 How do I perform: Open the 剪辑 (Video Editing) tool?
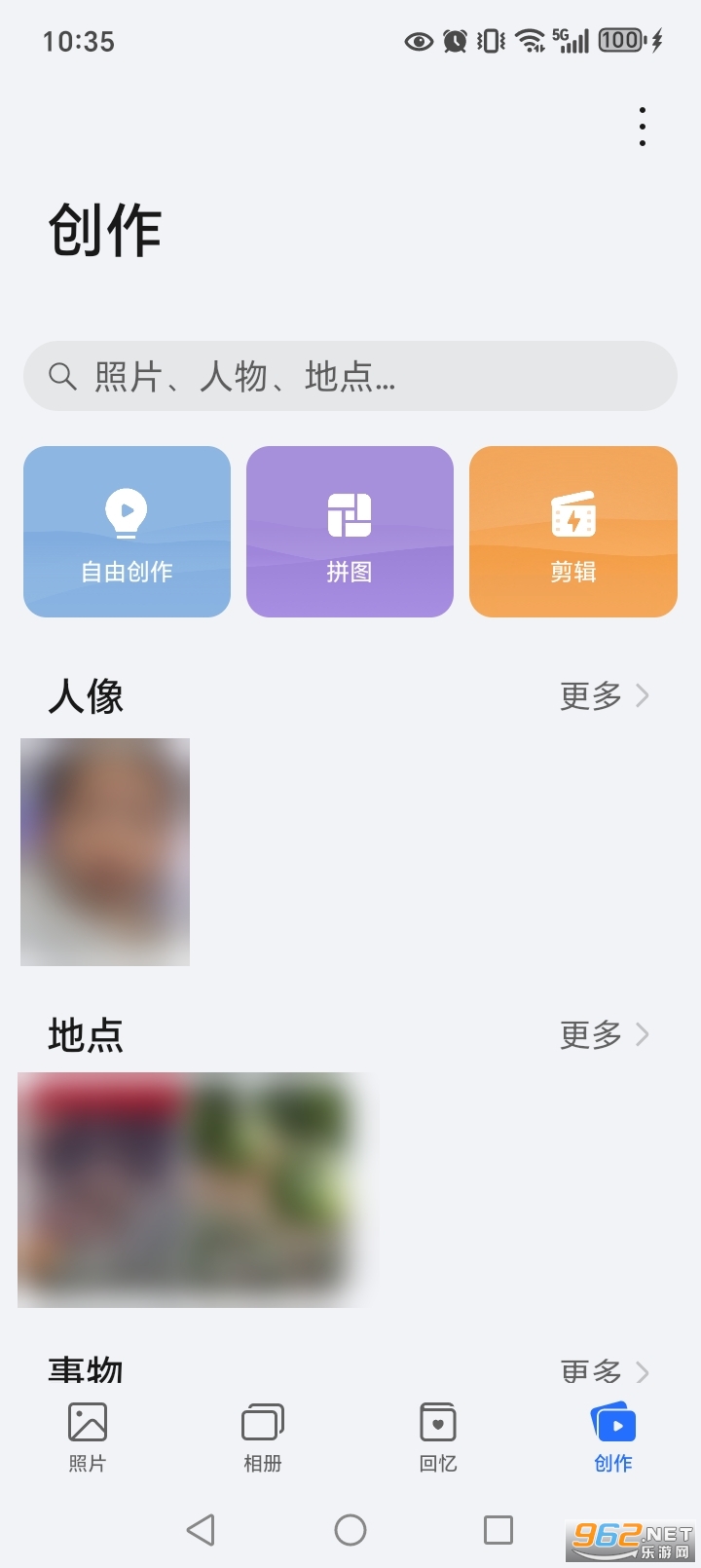click(x=572, y=531)
